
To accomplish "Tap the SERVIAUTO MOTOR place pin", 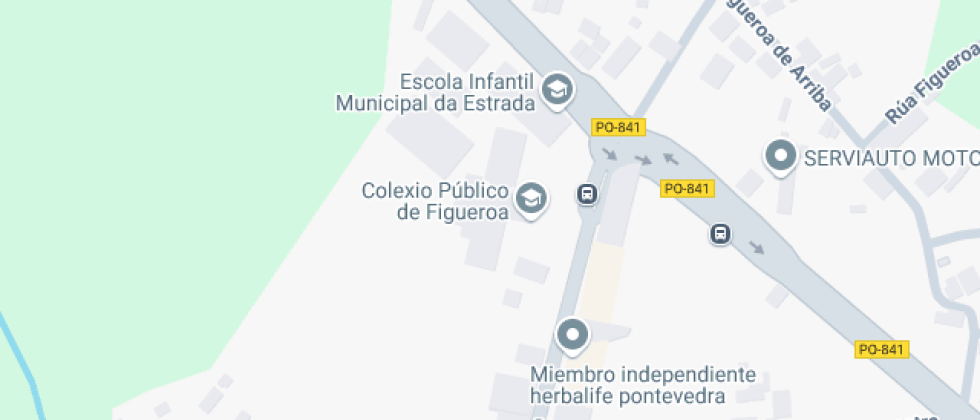I will (x=781, y=156).
